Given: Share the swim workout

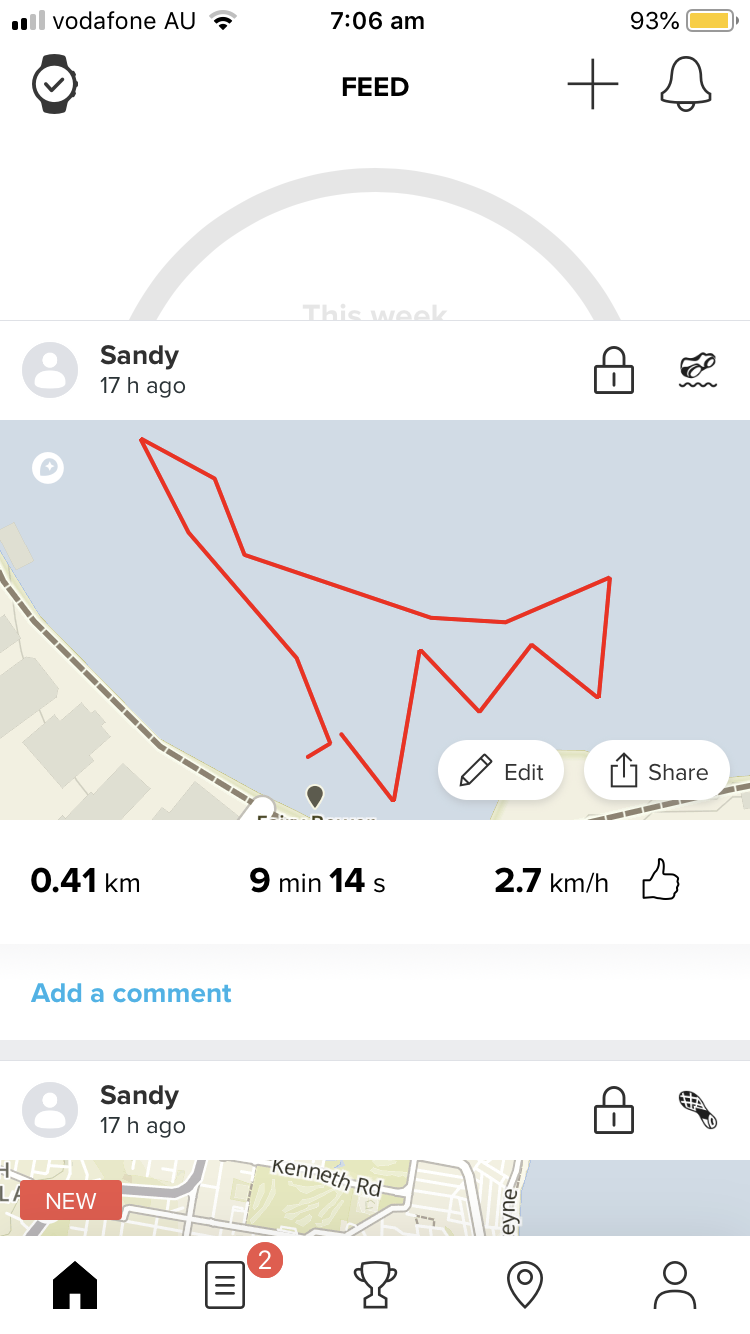Looking at the screenshot, I should [x=657, y=771].
